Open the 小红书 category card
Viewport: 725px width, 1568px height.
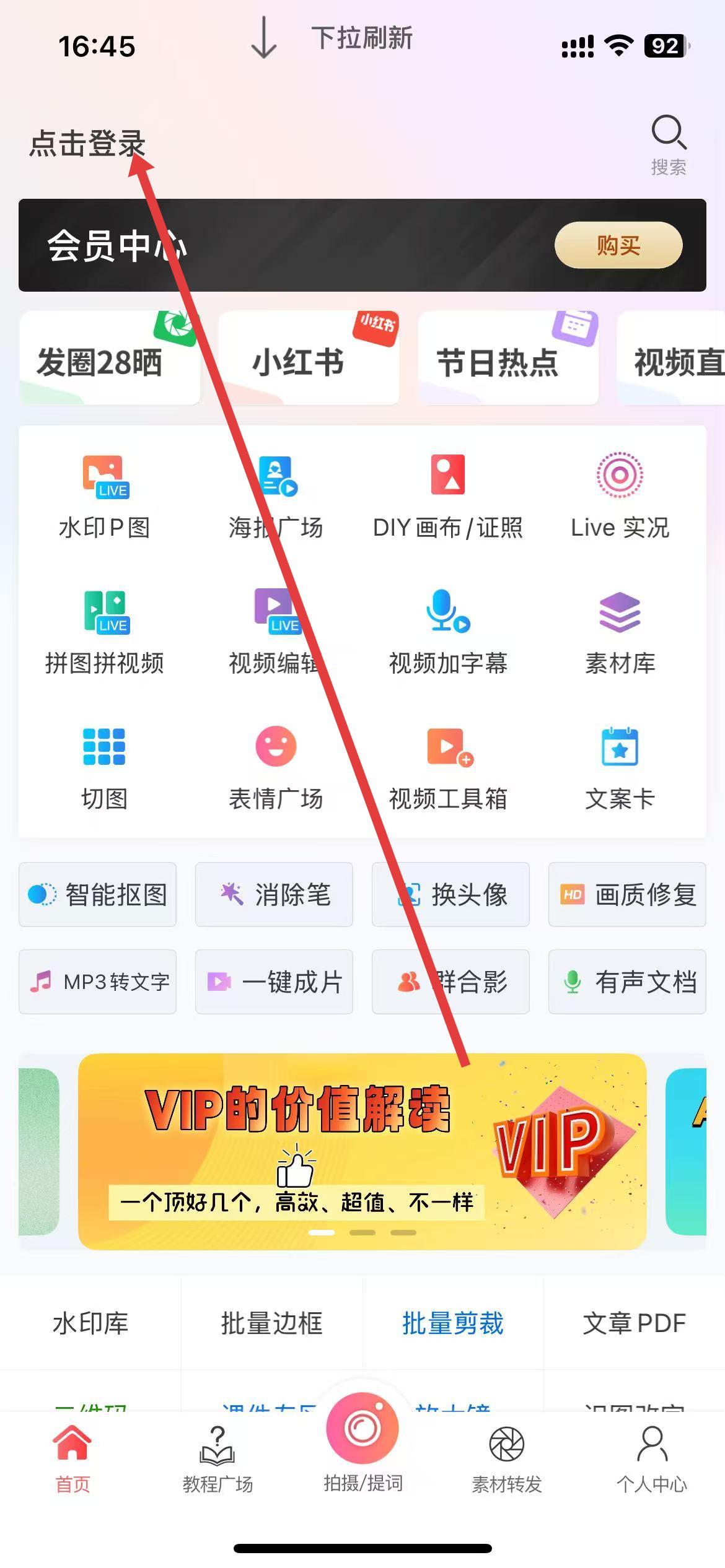pyautogui.click(x=309, y=360)
